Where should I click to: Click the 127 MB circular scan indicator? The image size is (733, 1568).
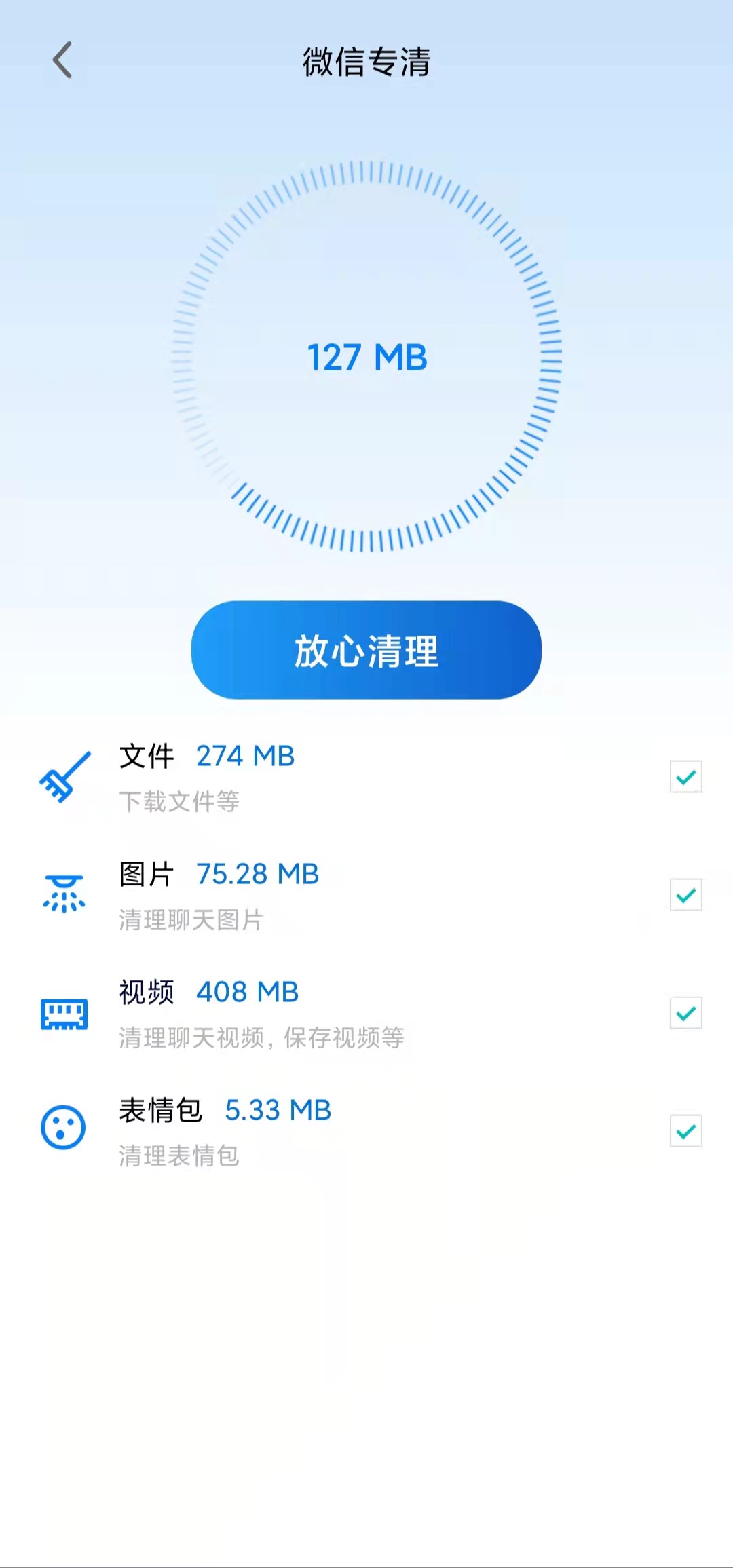click(x=366, y=358)
